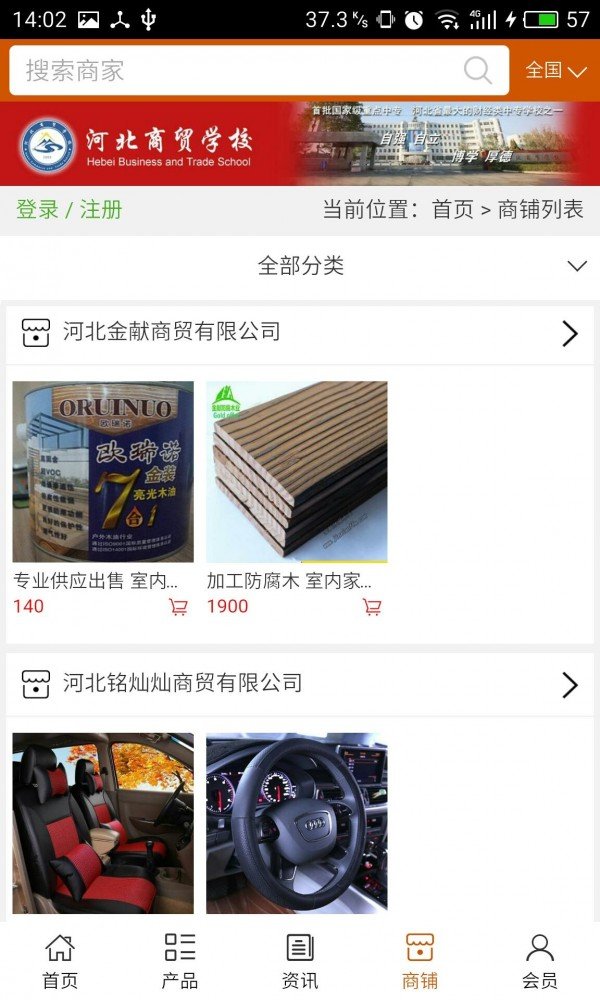Viewport: 600px width, 1000px height.
Task: Open the 河北金献商贸有限公司 shop
Action: click(x=300, y=333)
